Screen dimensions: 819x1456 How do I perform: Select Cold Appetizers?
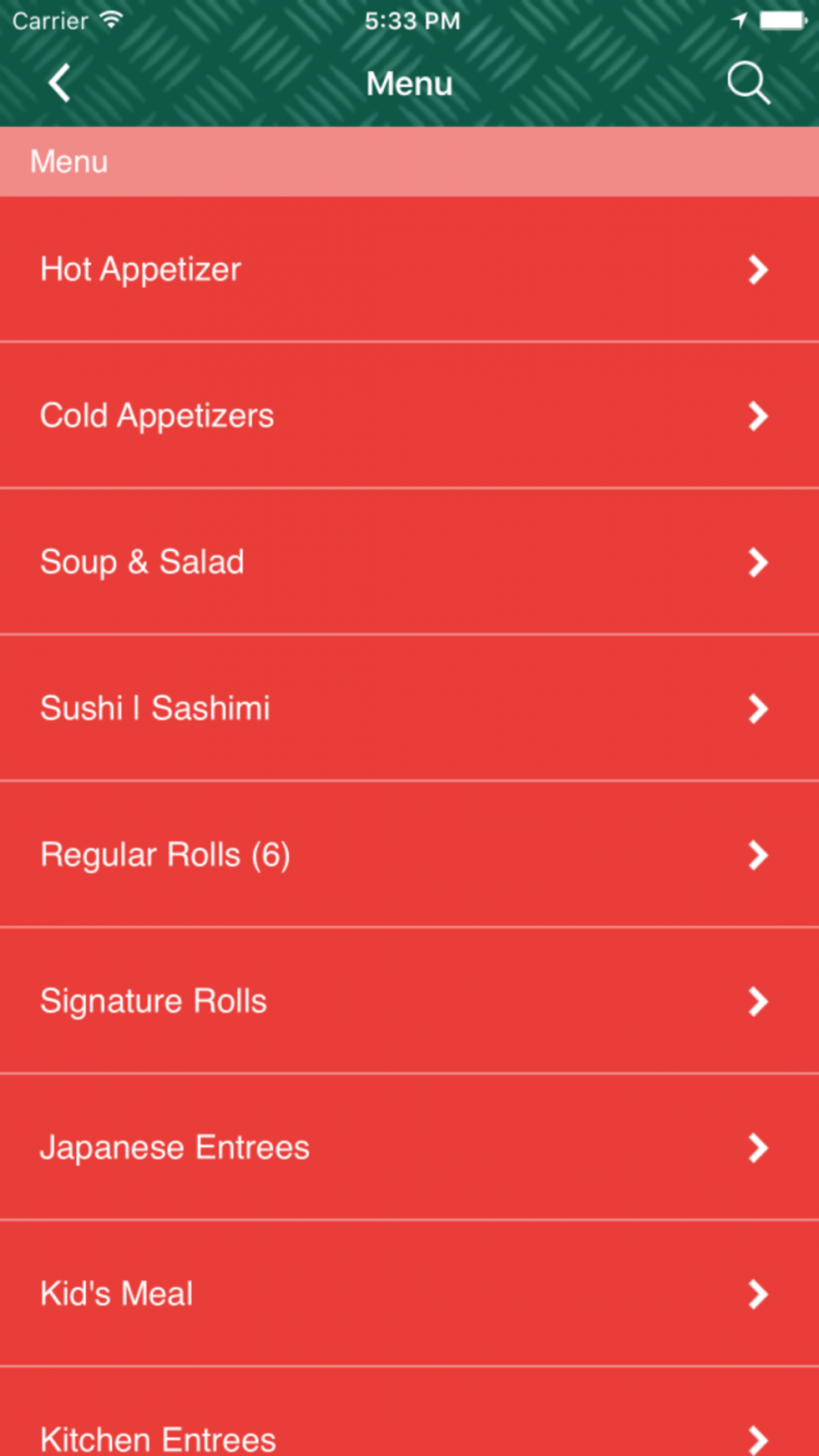click(409, 415)
